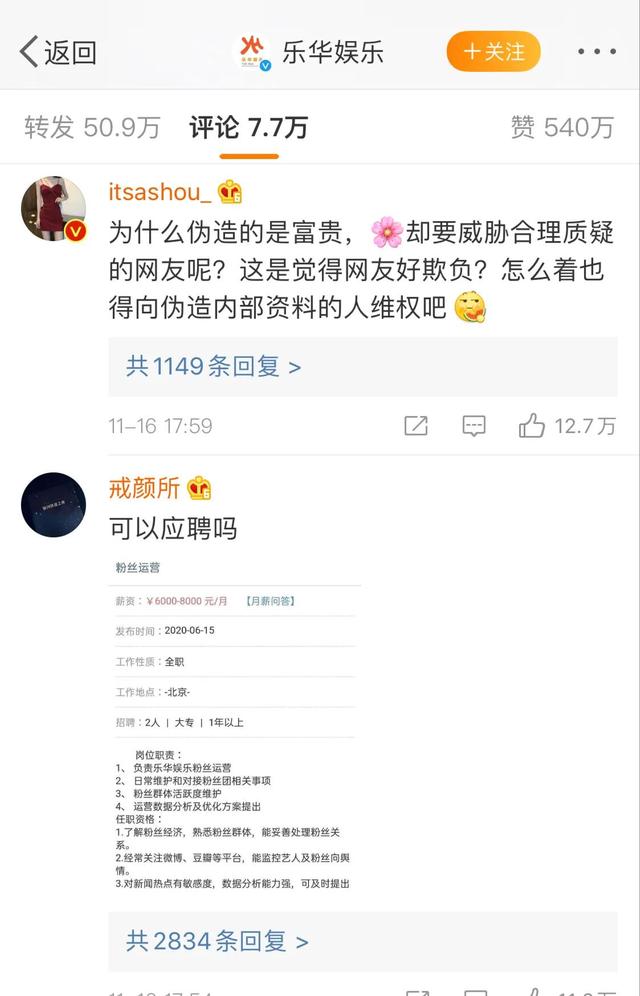The height and width of the screenshot is (996, 640).
Task: Go back using the 返回 button
Action: tap(58, 52)
